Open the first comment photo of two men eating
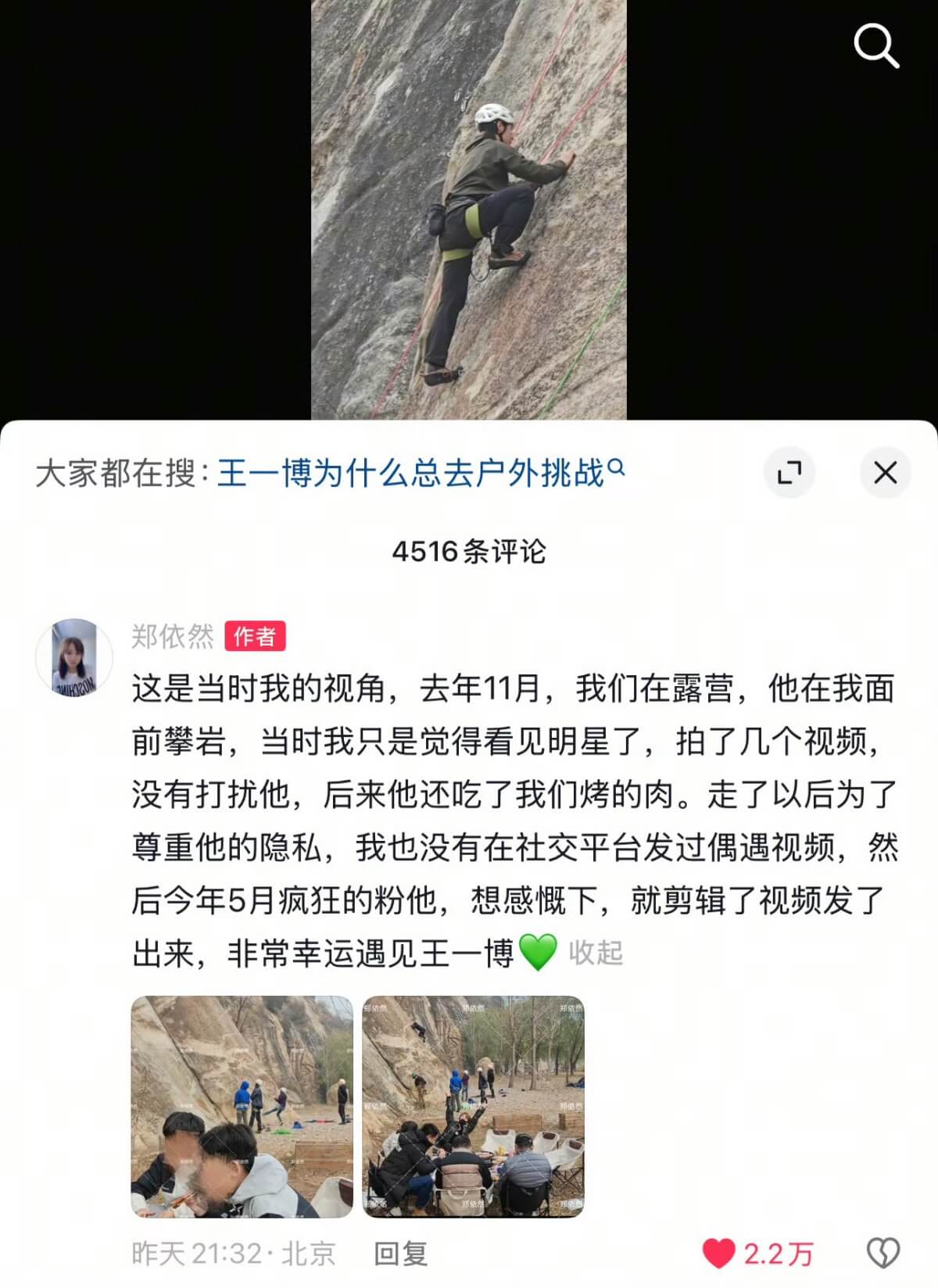This screenshot has height=1288, width=938. click(x=242, y=1107)
